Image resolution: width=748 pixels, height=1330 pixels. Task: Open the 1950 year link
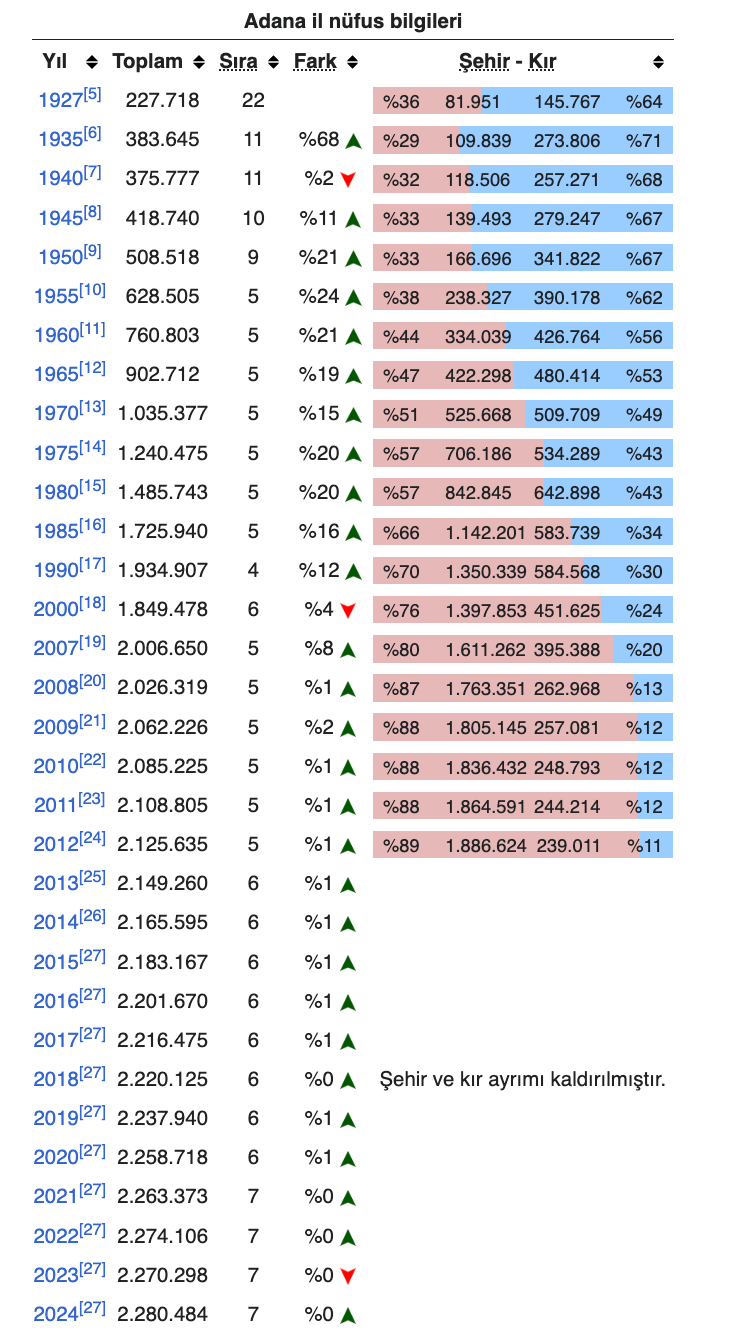point(60,257)
